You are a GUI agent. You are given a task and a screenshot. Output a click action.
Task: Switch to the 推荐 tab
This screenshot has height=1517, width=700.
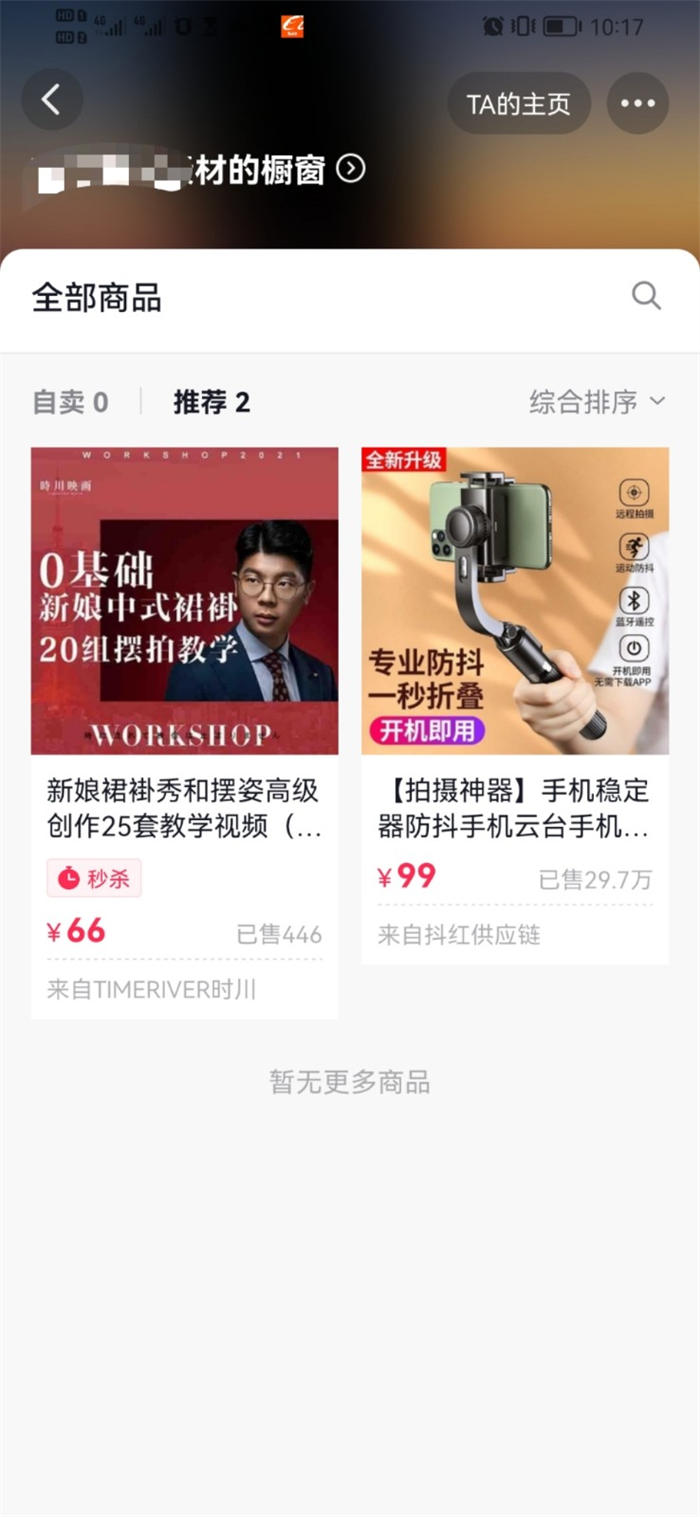click(x=211, y=402)
